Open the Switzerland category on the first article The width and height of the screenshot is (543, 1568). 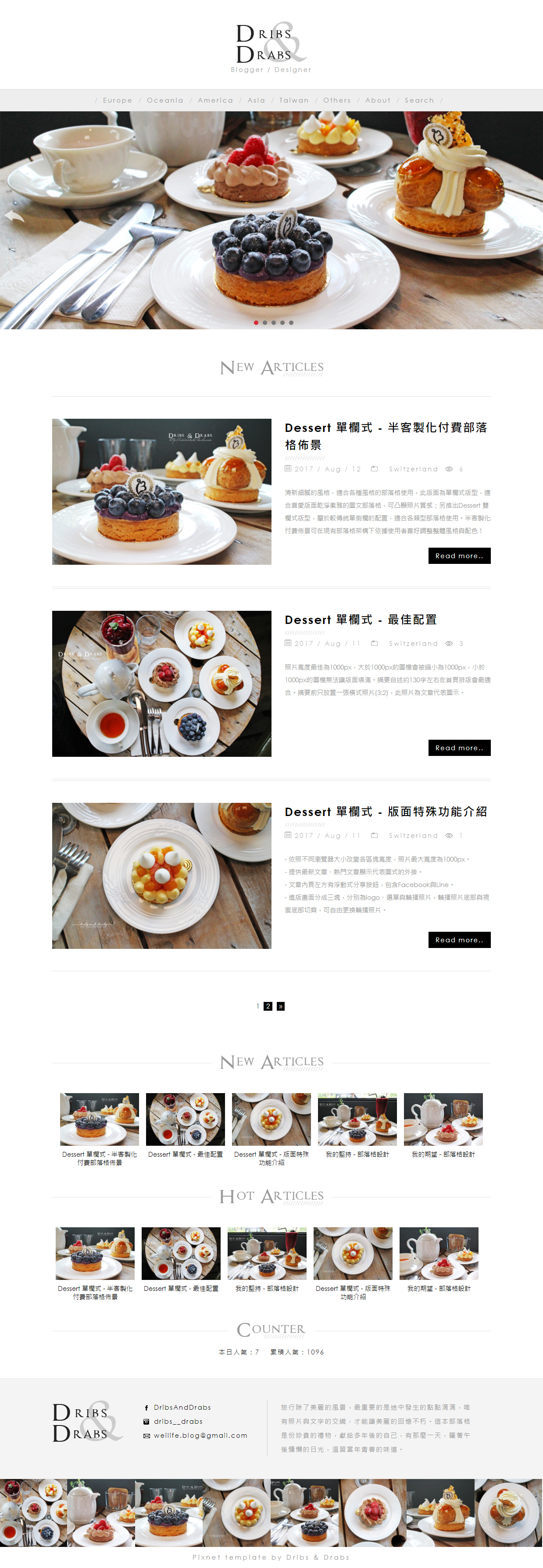click(413, 469)
